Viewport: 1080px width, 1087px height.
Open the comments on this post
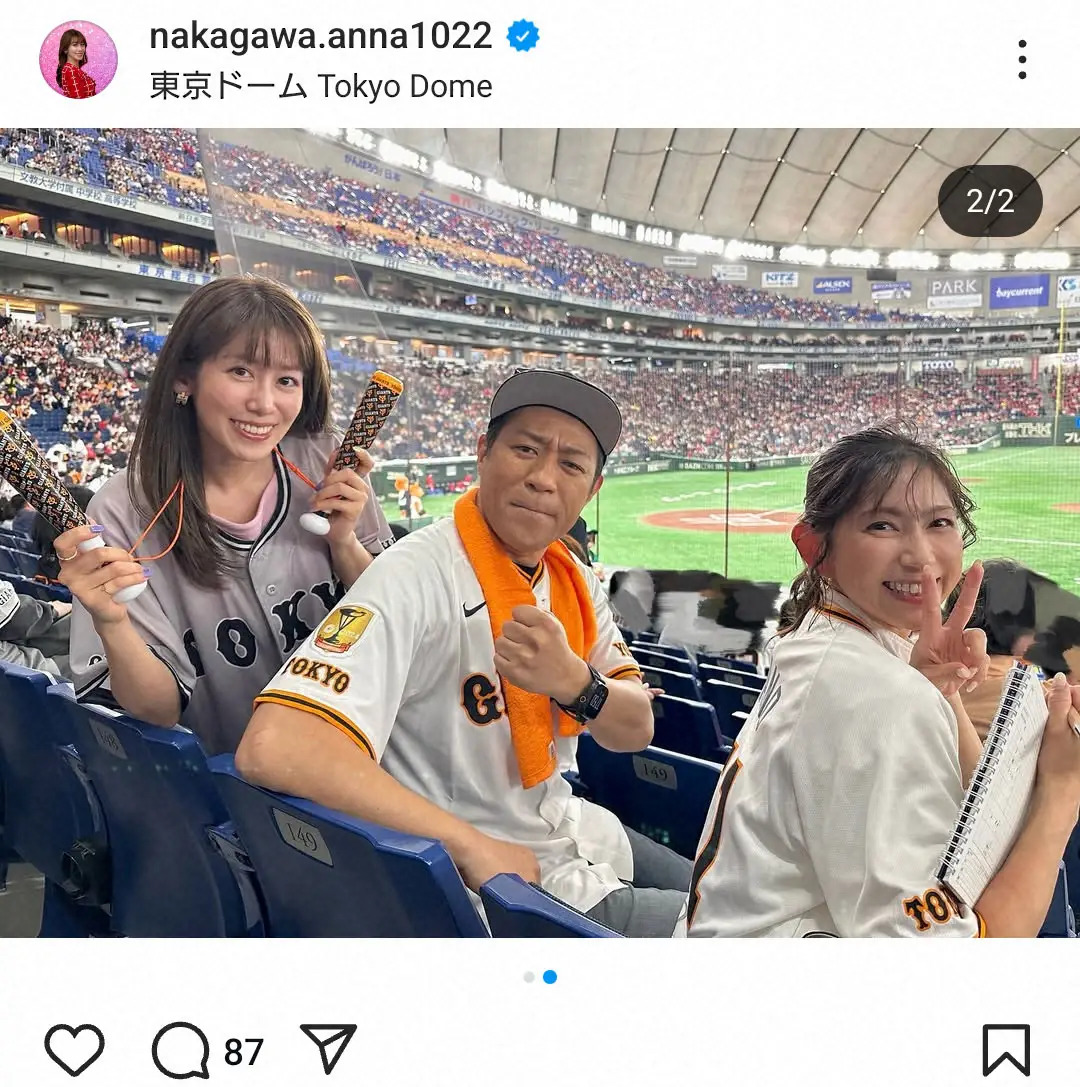tap(181, 1050)
